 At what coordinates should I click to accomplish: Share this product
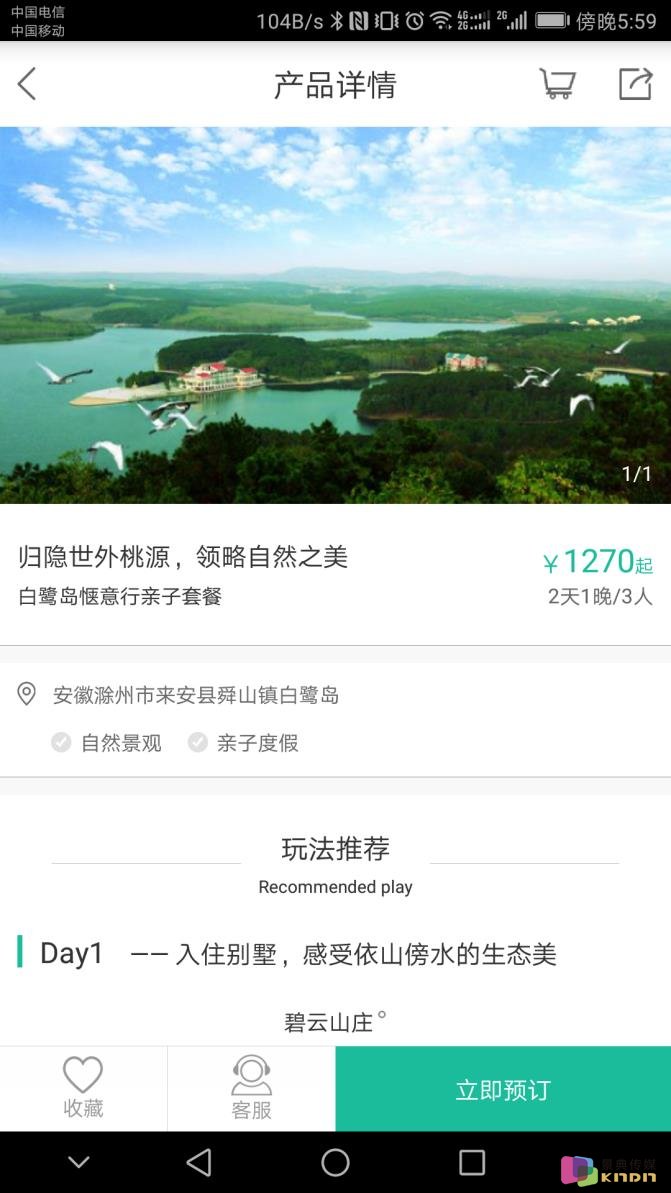click(635, 84)
